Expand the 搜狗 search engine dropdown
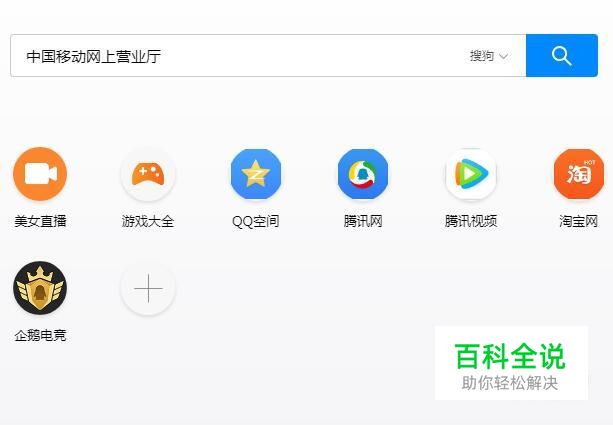This screenshot has height=425, width=613. [x=489, y=56]
